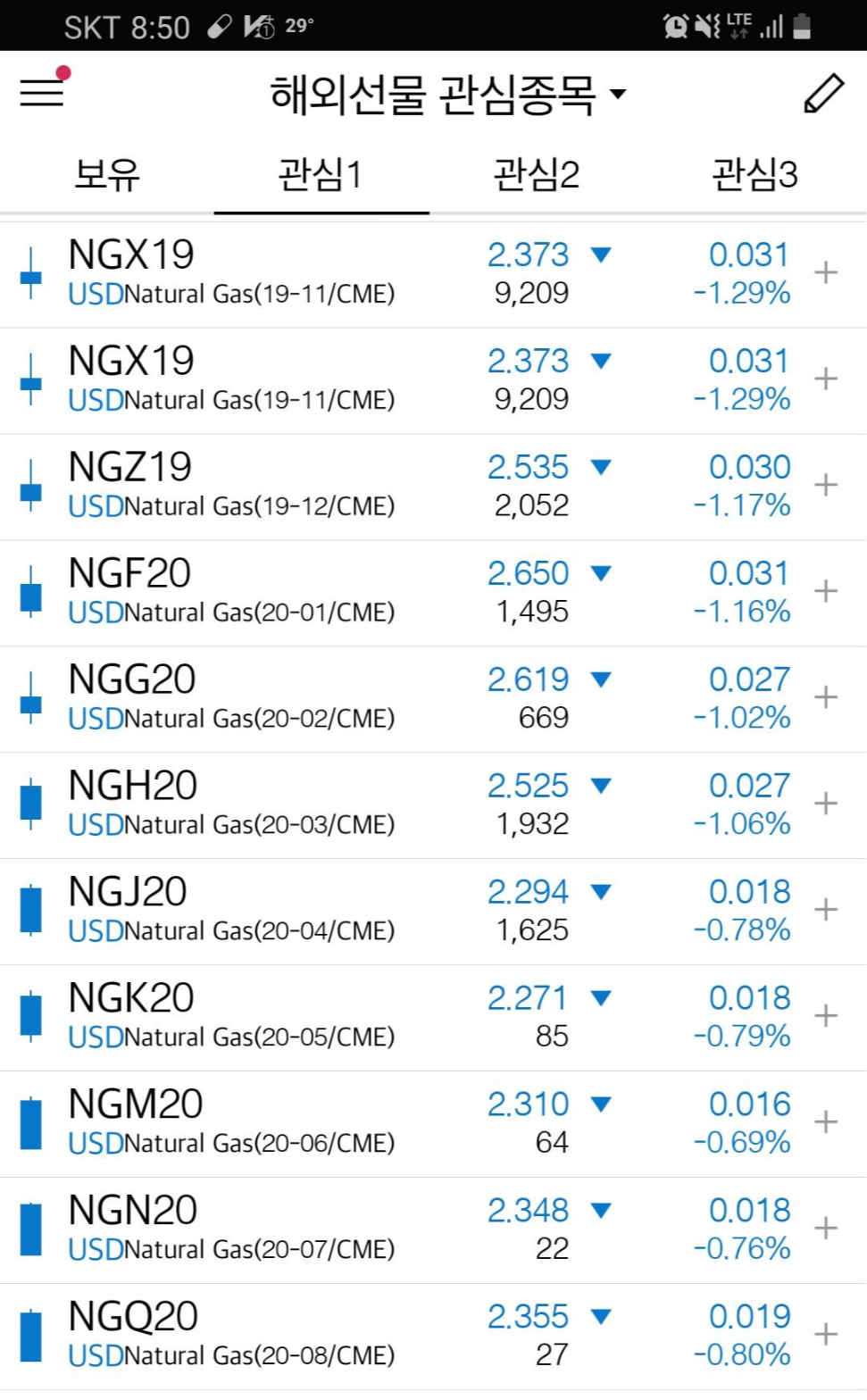Tap the plus icon beside NGZ19
Image resolution: width=867 pixels, height=1400 pixels.
coord(826,485)
